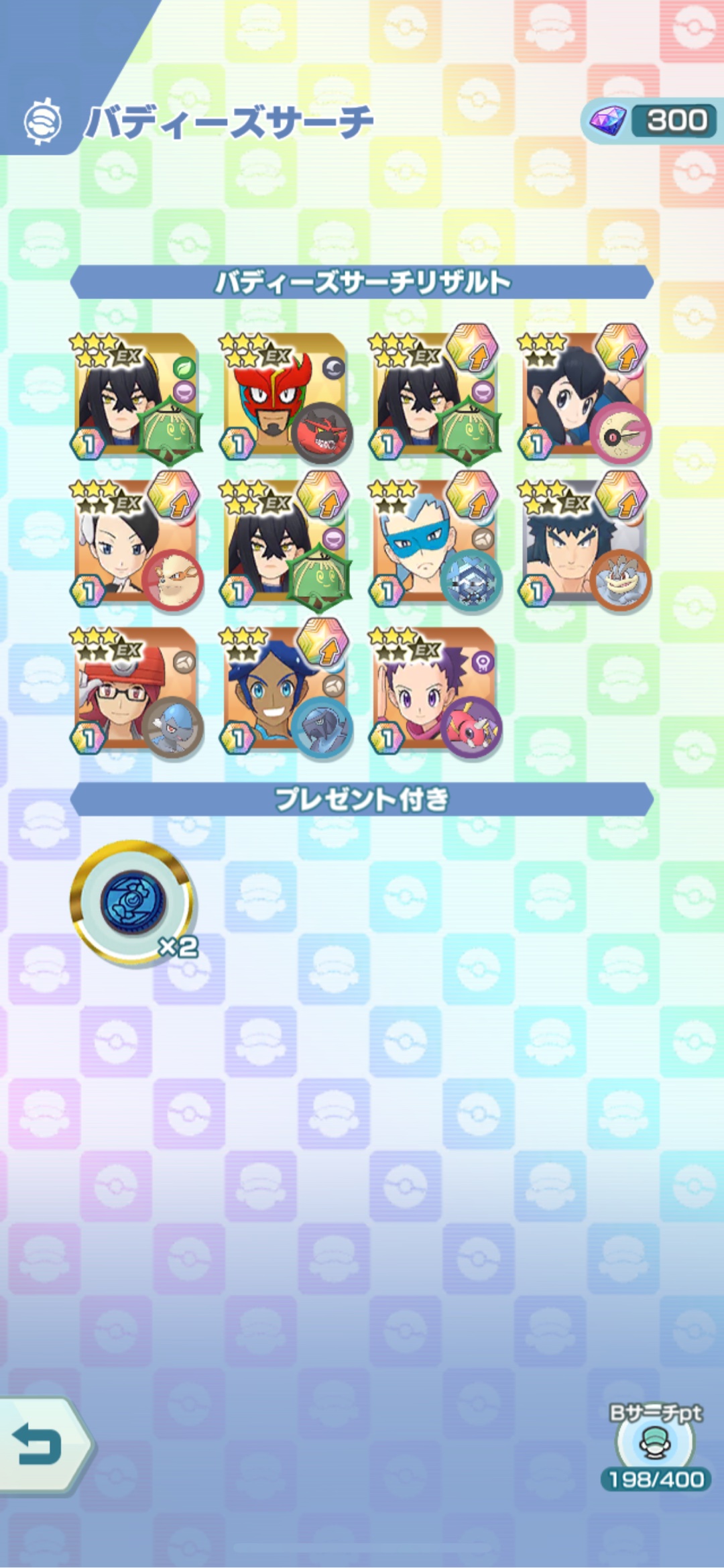This screenshot has height=1568, width=724.
Task: Open the red-masked wrestler with Incineroar tile
Action: tap(286, 397)
